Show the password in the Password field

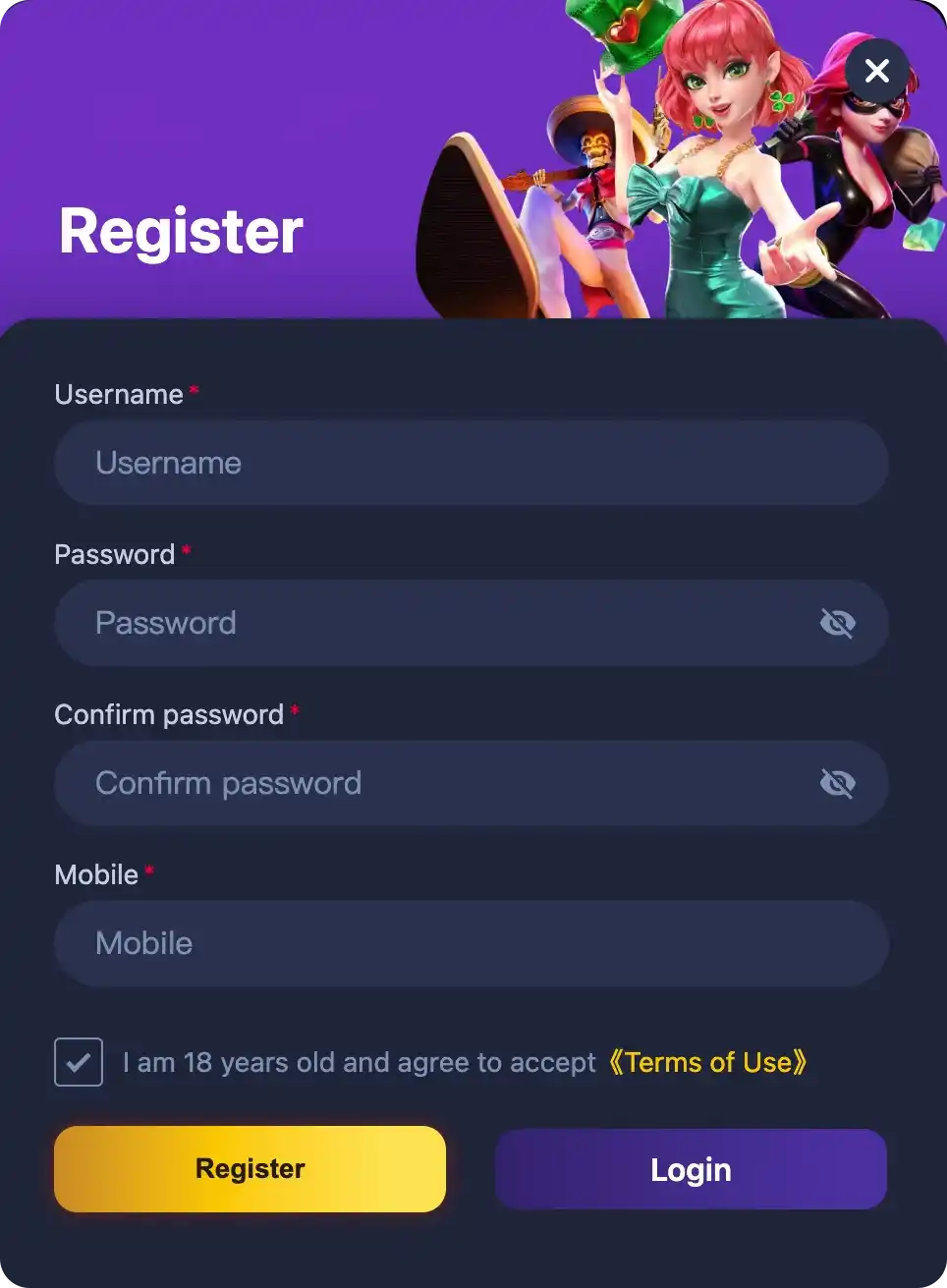click(837, 623)
